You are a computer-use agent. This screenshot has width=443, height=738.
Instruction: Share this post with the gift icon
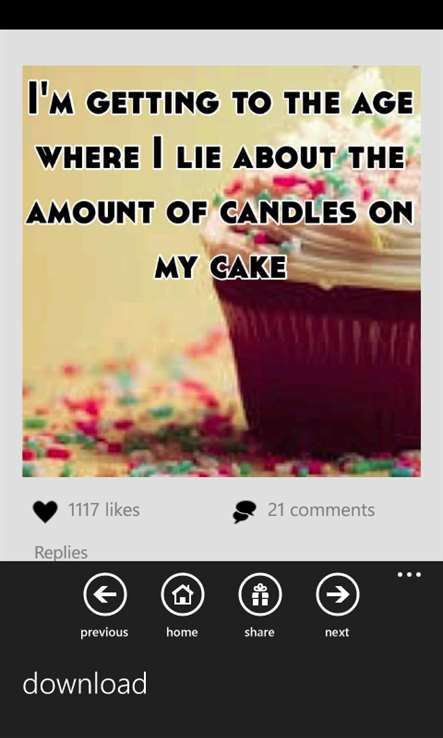[260, 594]
